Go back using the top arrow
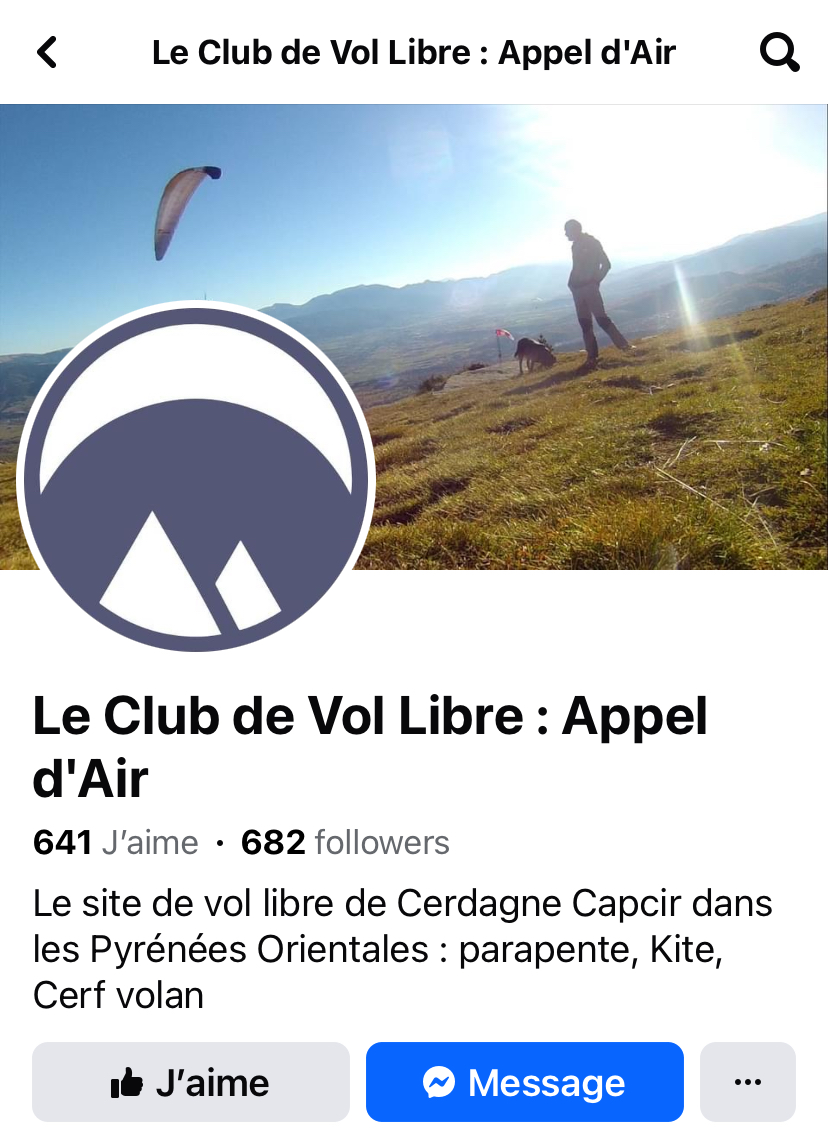 pos(47,52)
